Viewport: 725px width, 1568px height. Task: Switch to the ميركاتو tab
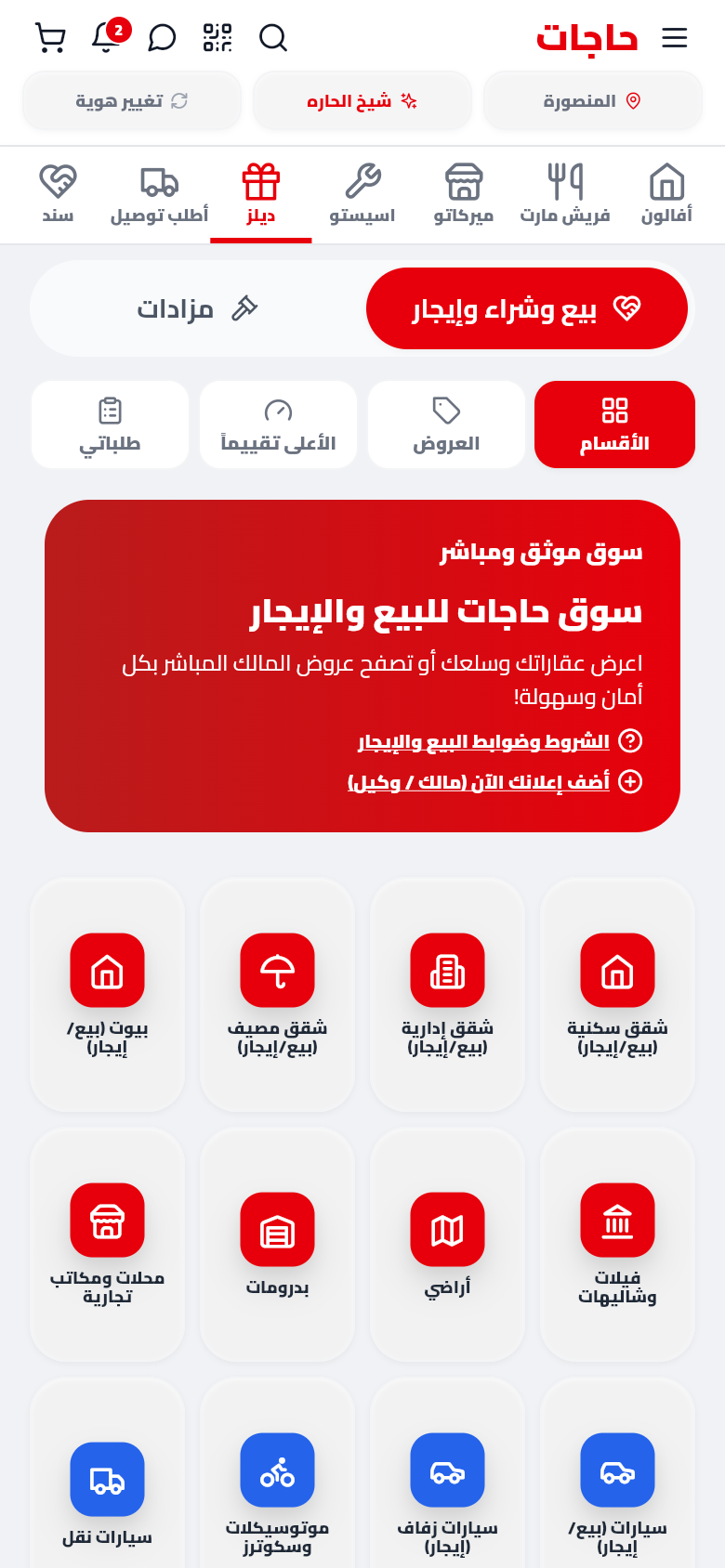pos(464,195)
